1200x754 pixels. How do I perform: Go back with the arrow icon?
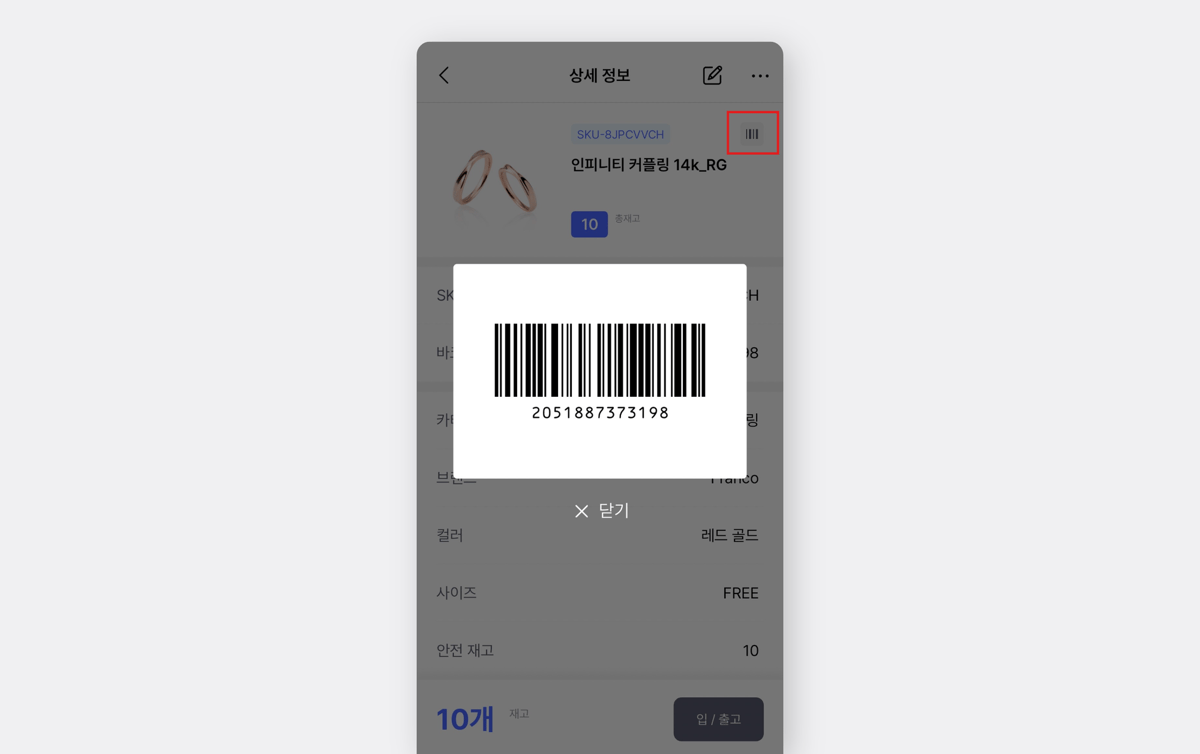pos(444,76)
